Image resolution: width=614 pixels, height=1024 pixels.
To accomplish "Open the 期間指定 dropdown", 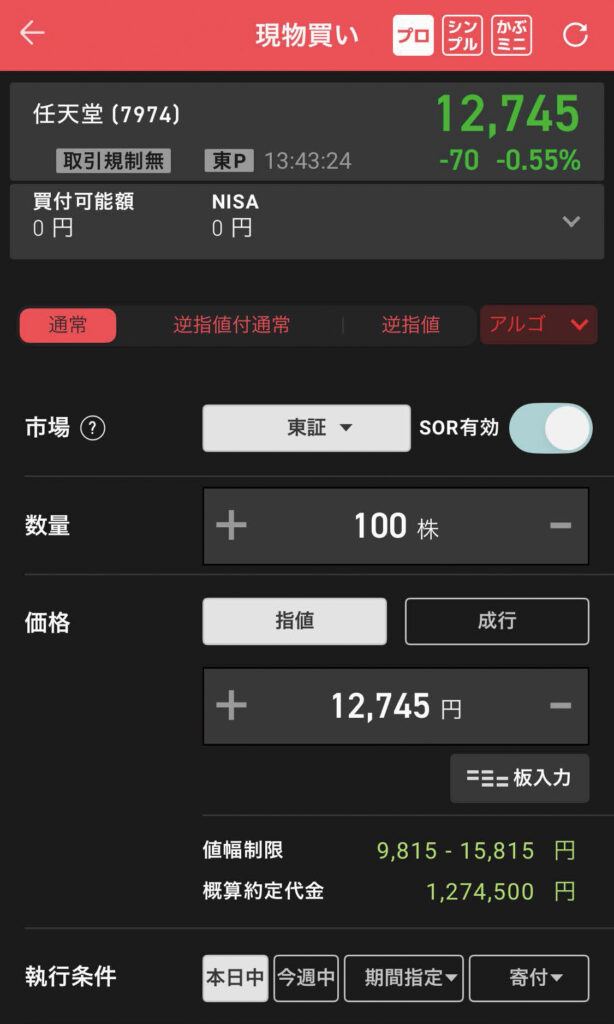I will (x=404, y=978).
